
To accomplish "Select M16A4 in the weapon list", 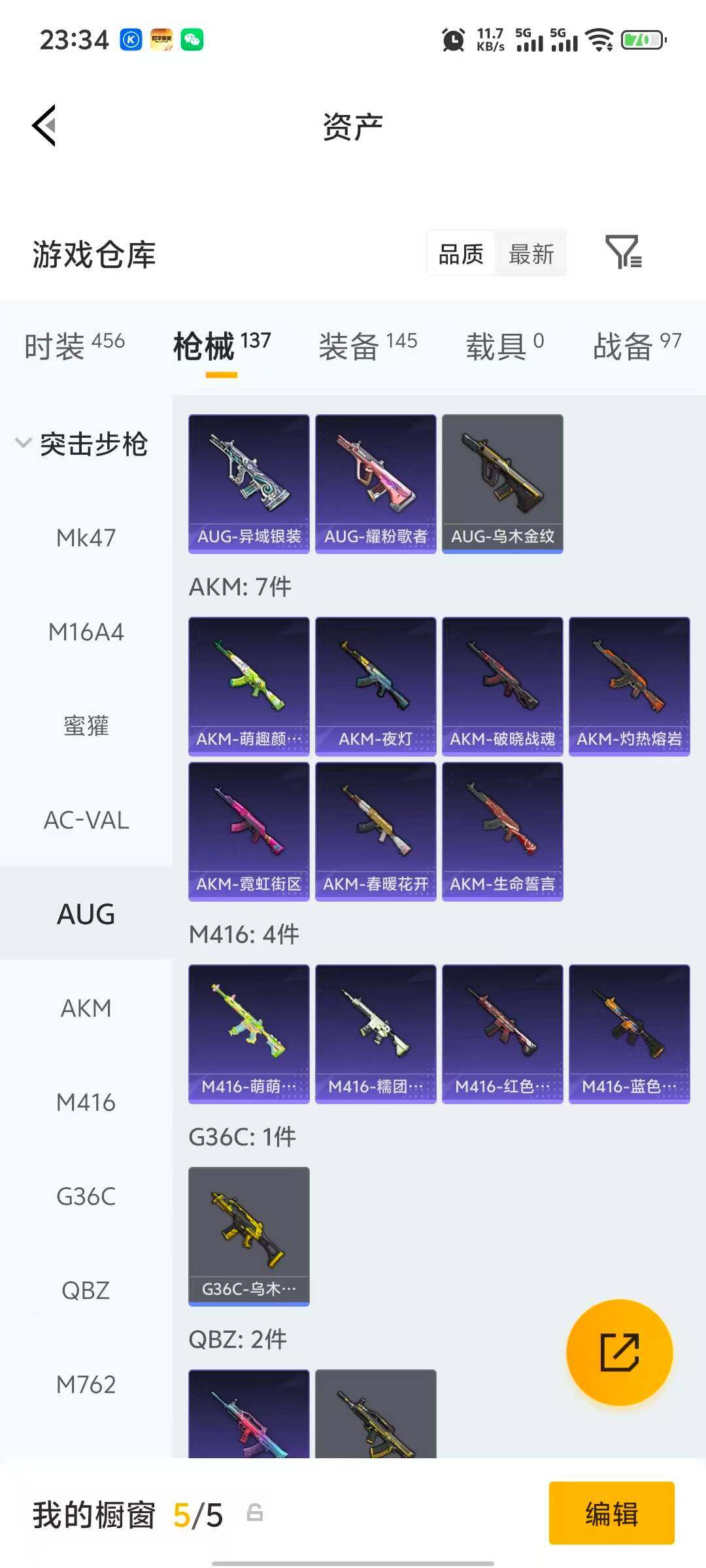I will tap(86, 632).
